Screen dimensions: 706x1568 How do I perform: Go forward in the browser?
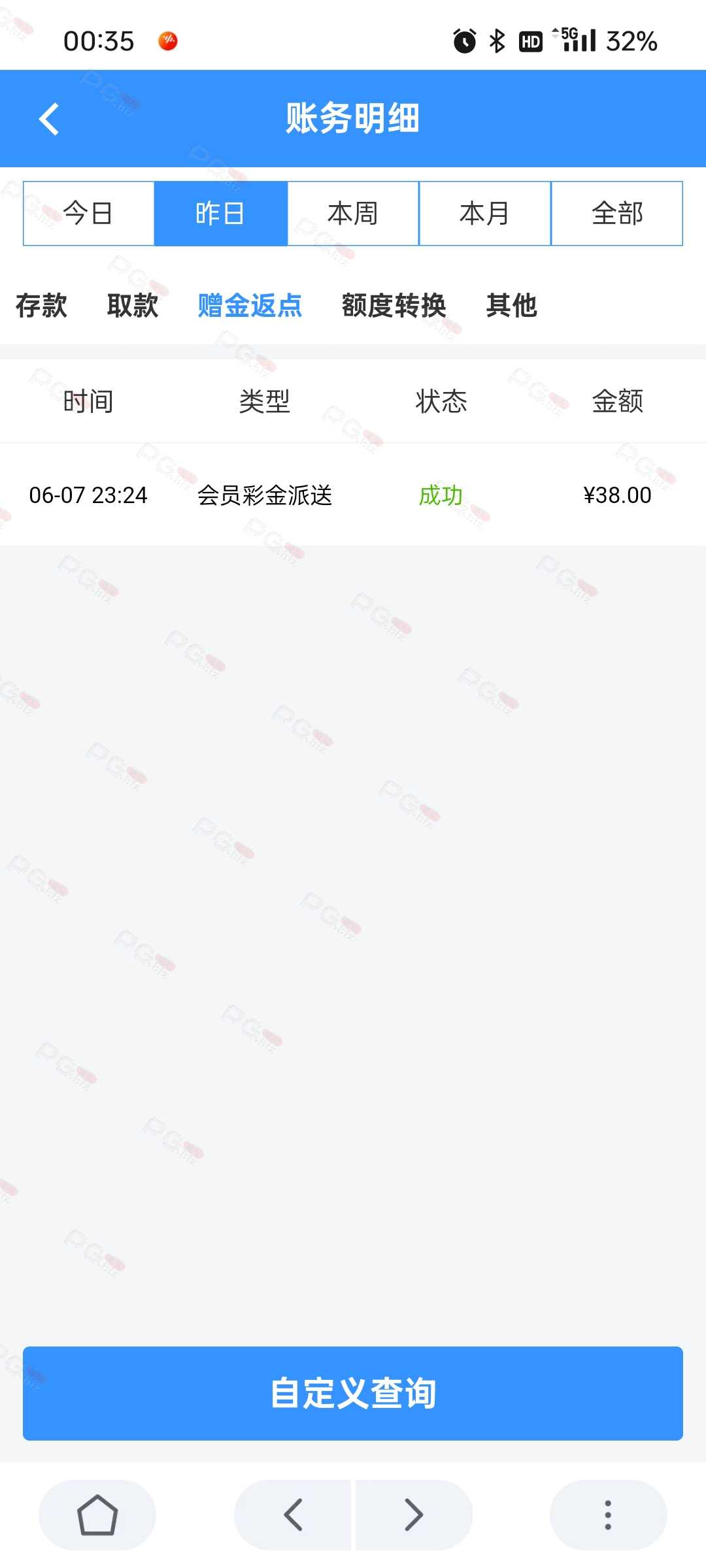(414, 1515)
